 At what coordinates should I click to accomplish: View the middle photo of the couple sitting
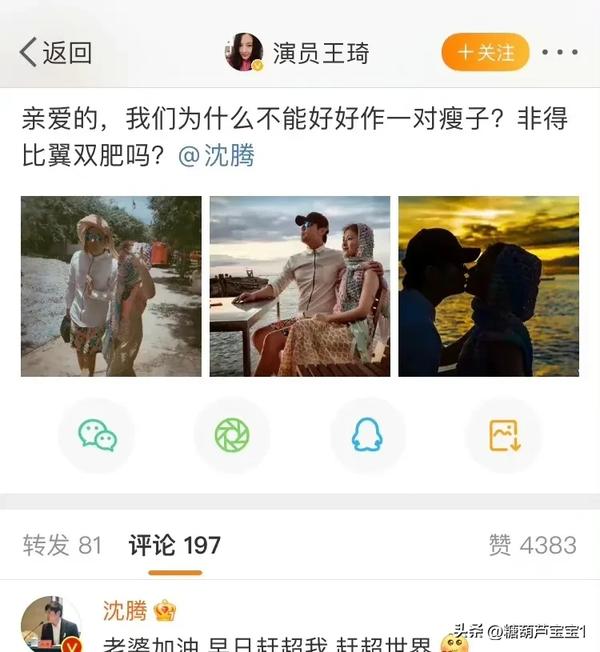tap(299, 286)
